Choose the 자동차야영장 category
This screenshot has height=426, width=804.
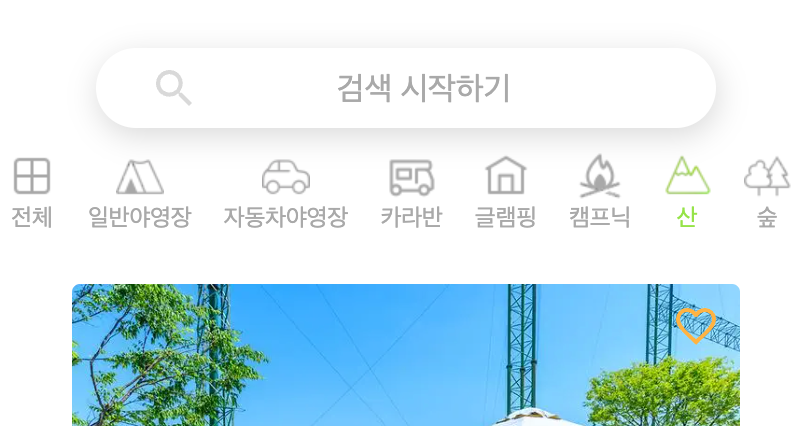tap(285, 193)
